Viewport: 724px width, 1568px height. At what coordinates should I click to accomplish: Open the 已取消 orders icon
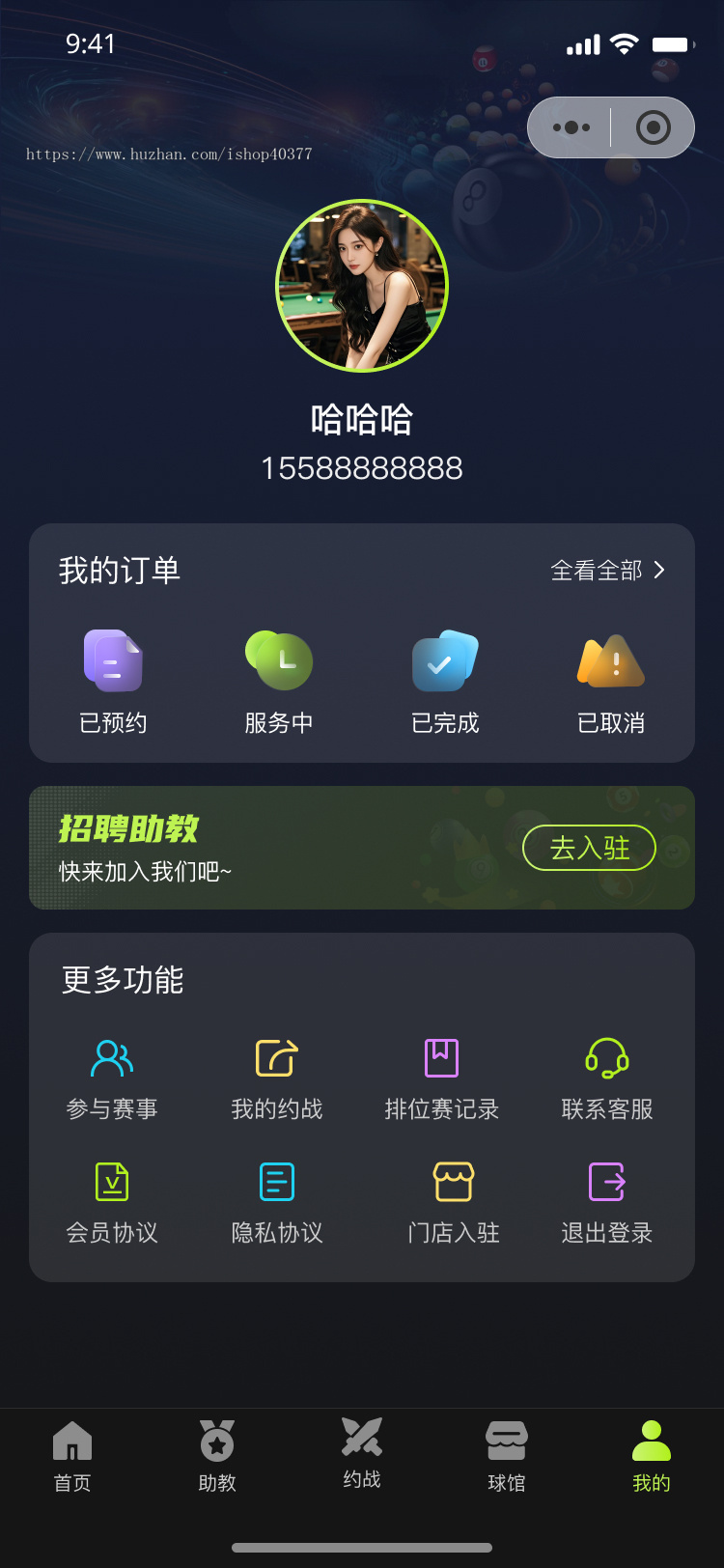click(611, 661)
